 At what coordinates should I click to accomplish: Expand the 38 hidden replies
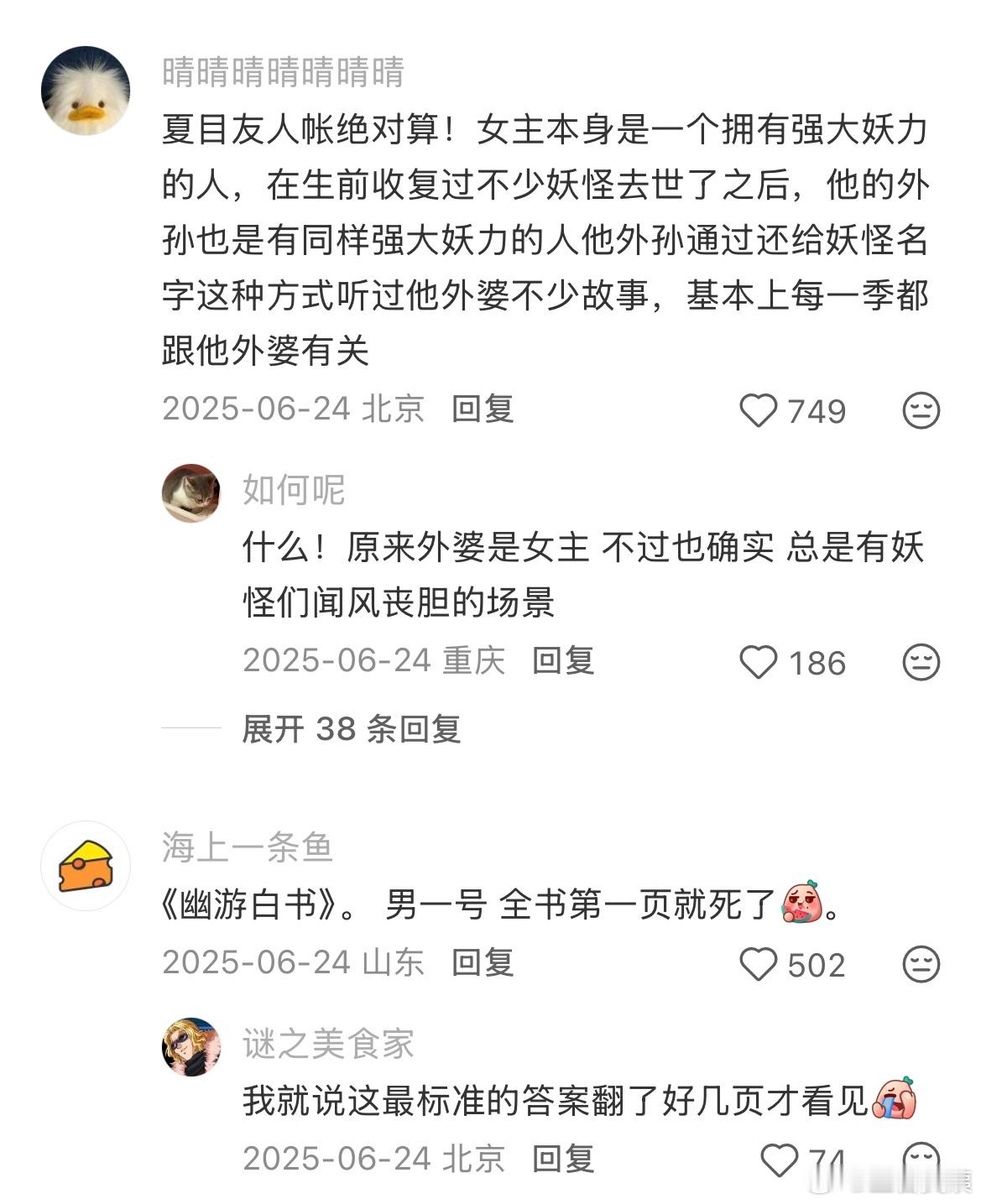352,730
